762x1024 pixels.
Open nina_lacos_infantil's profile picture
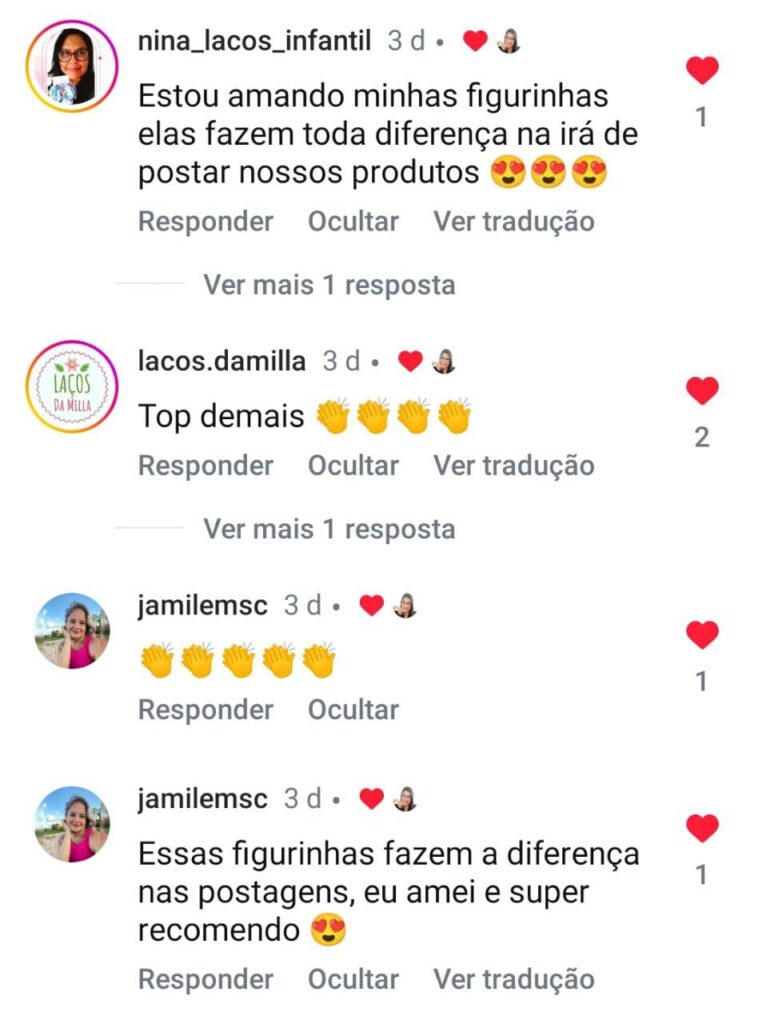click(72, 66)
